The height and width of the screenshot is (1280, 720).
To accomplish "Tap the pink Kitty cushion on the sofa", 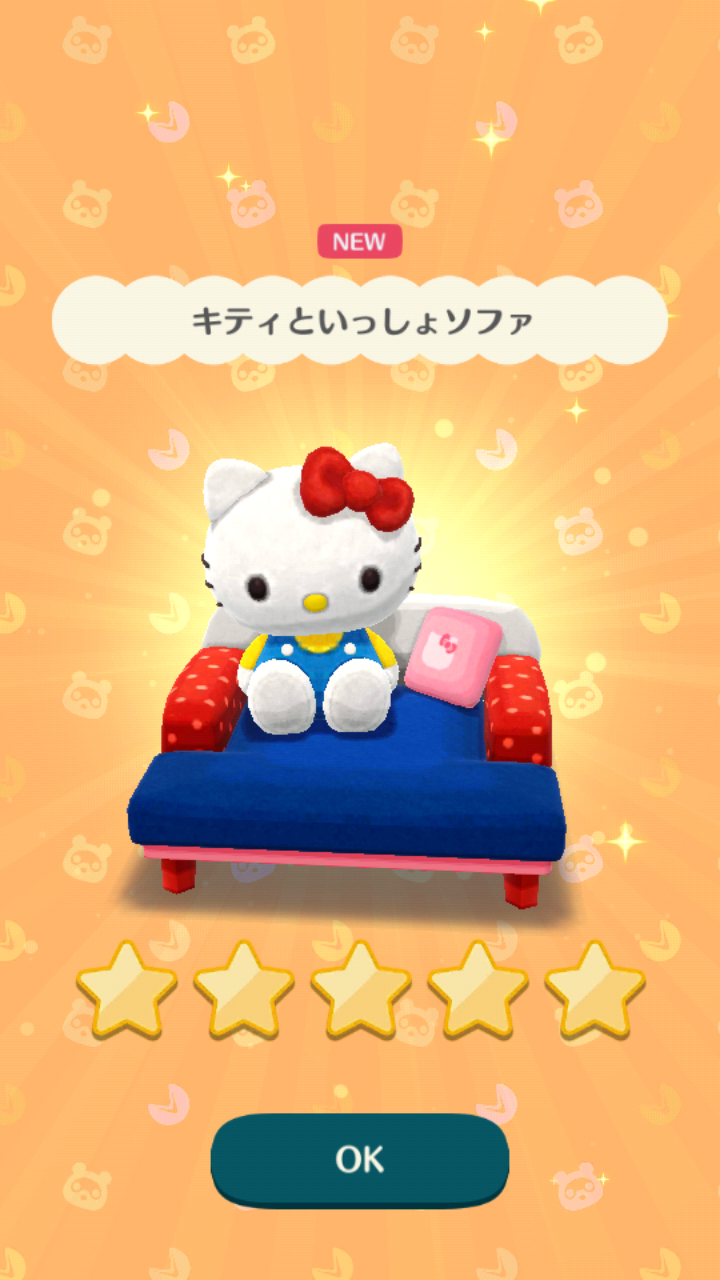I will click(455, 655).
